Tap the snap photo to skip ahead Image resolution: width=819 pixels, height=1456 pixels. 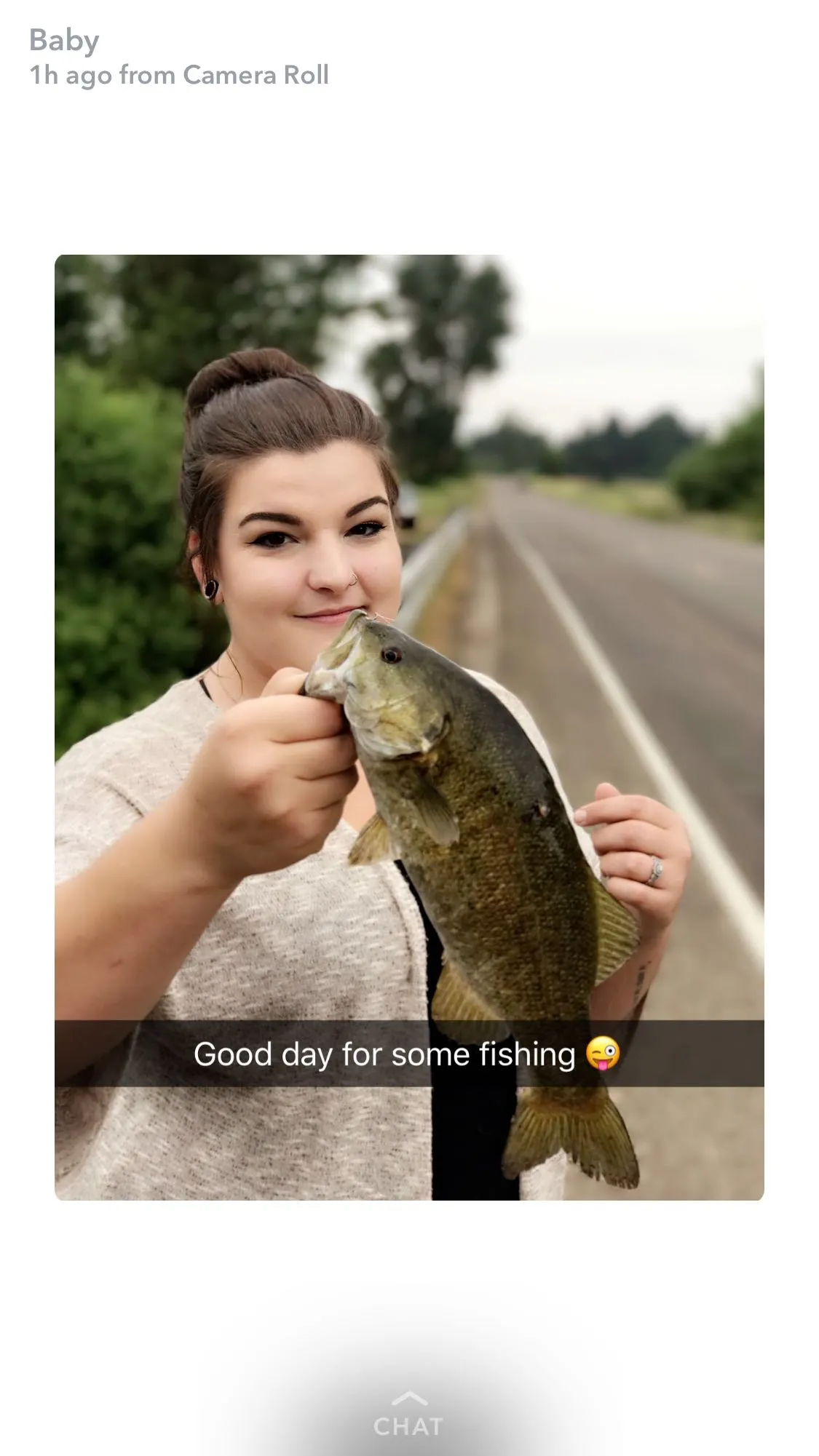click(408, 728)
